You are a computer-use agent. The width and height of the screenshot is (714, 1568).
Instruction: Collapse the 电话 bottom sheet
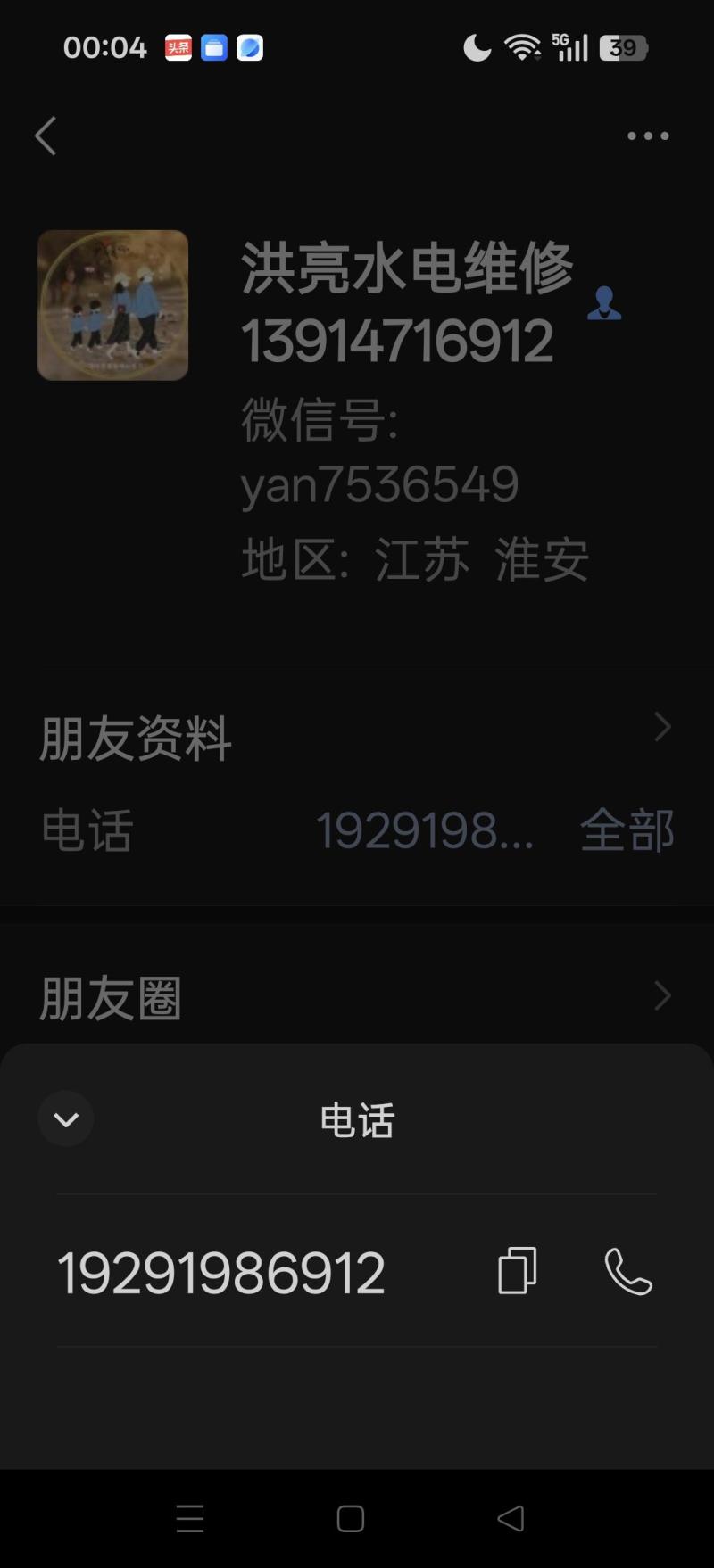coord(66,1118)
